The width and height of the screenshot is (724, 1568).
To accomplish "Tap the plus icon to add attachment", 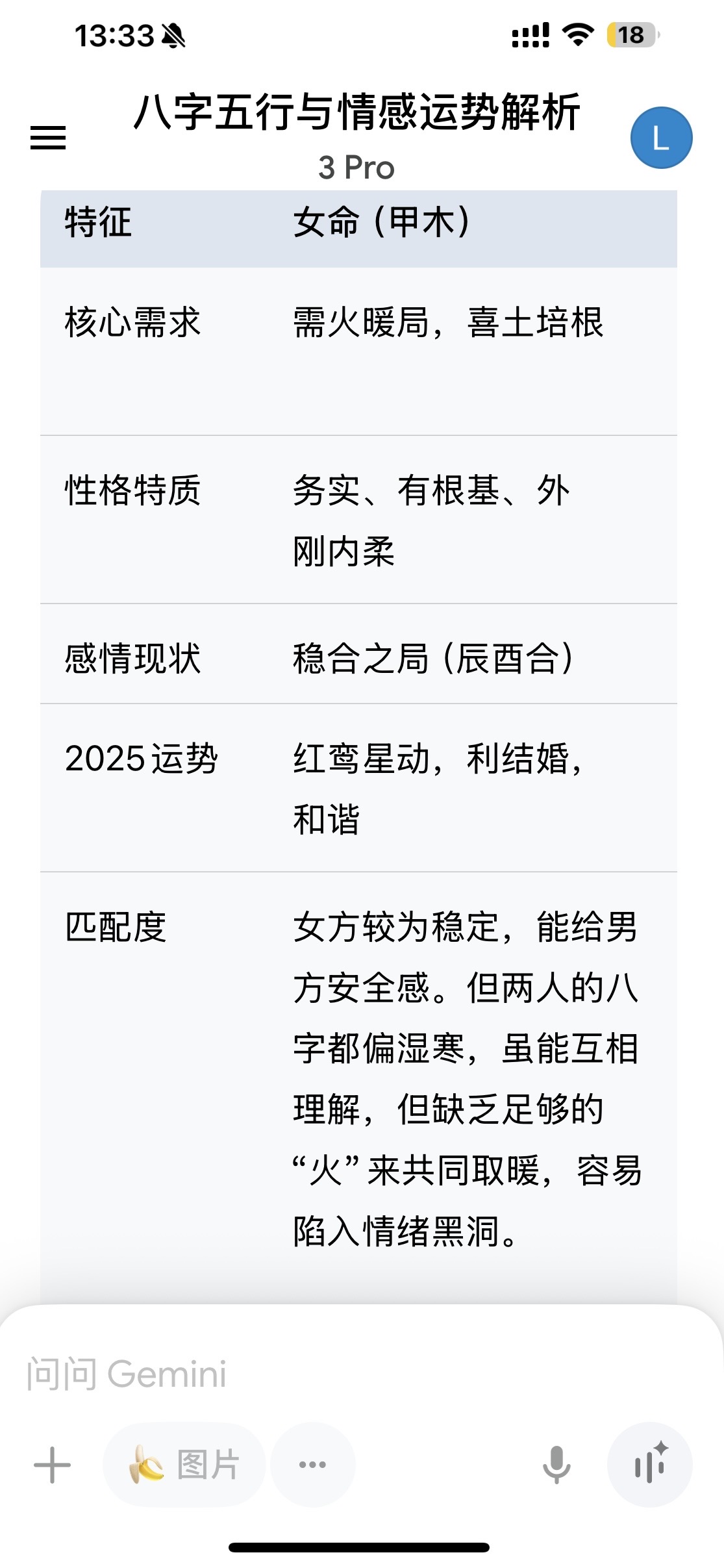I will pos(52,1465).
